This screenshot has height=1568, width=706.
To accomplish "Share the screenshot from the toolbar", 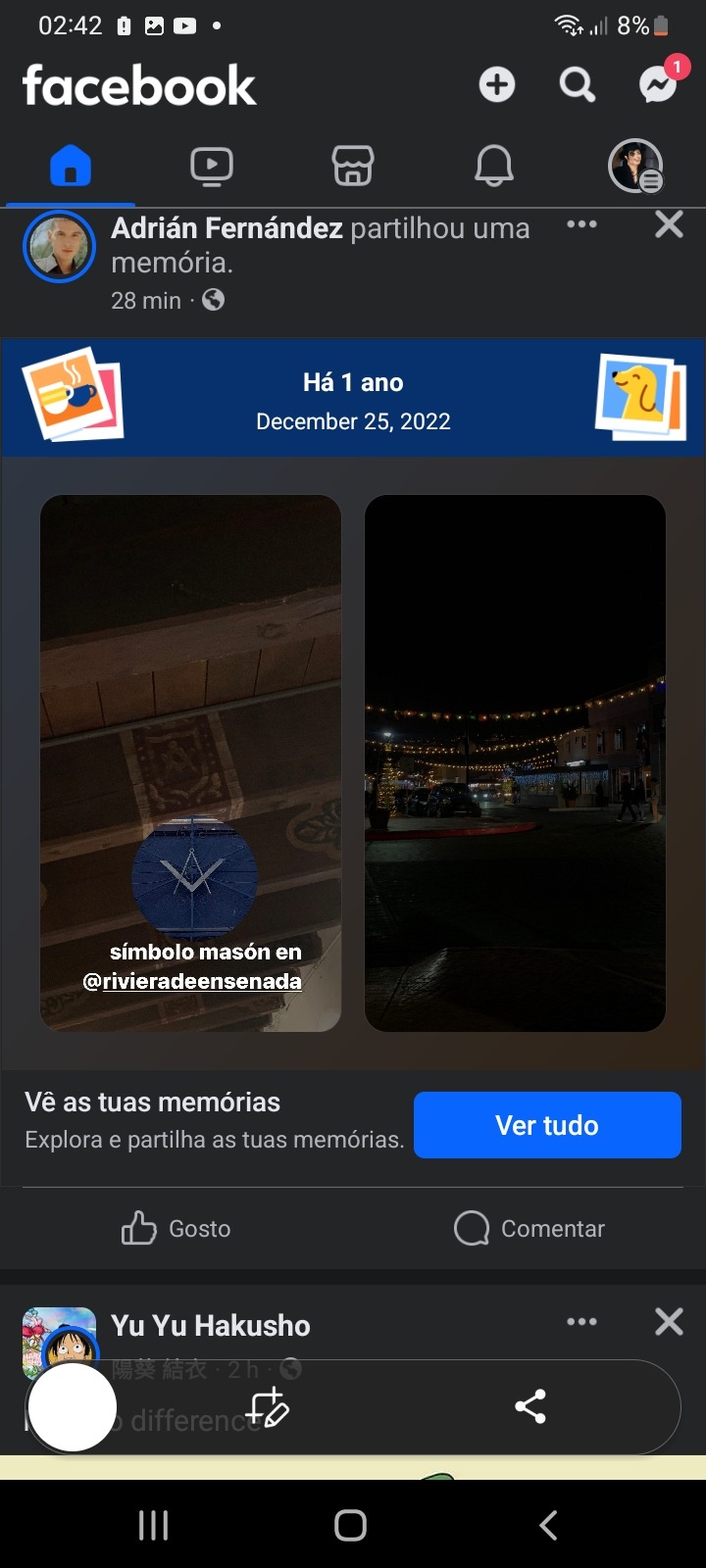I will pos(530,1407).
